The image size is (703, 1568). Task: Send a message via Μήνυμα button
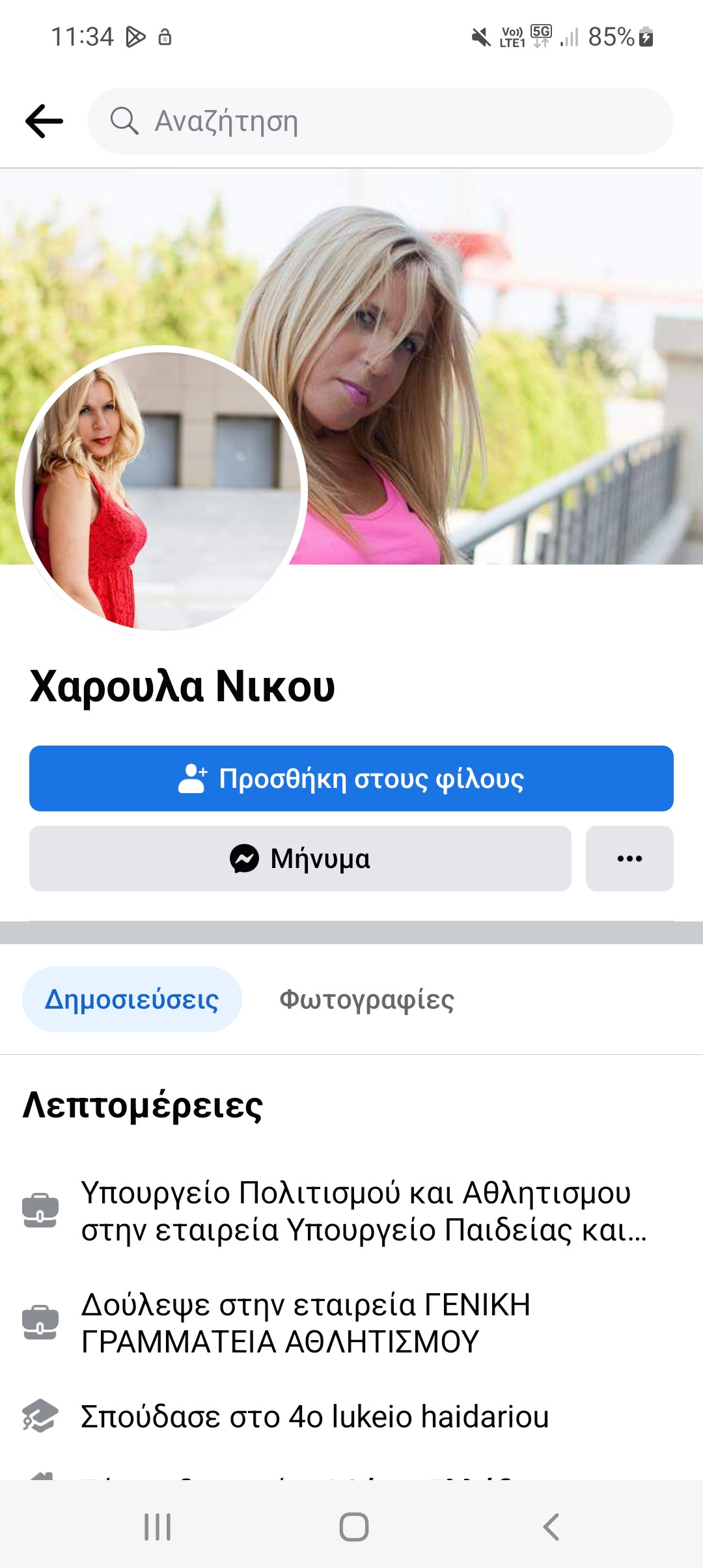(300, 858)
